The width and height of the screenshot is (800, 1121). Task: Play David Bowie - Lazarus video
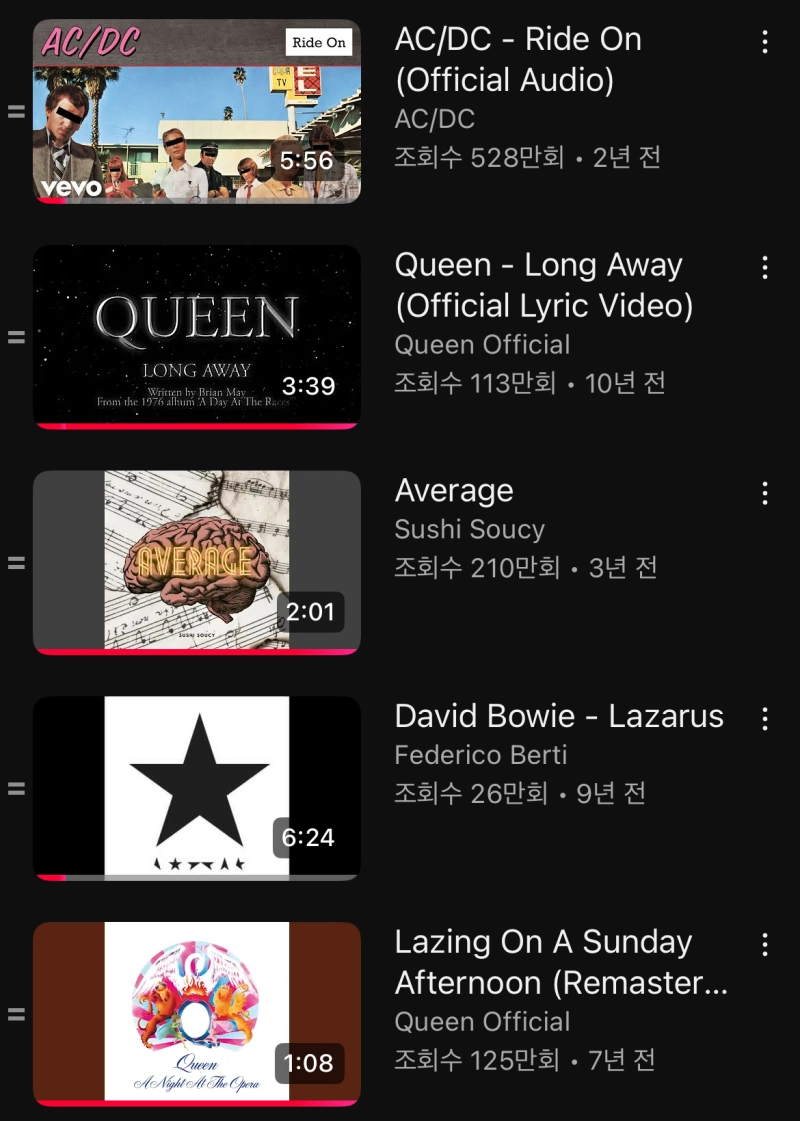pos(197,788)
